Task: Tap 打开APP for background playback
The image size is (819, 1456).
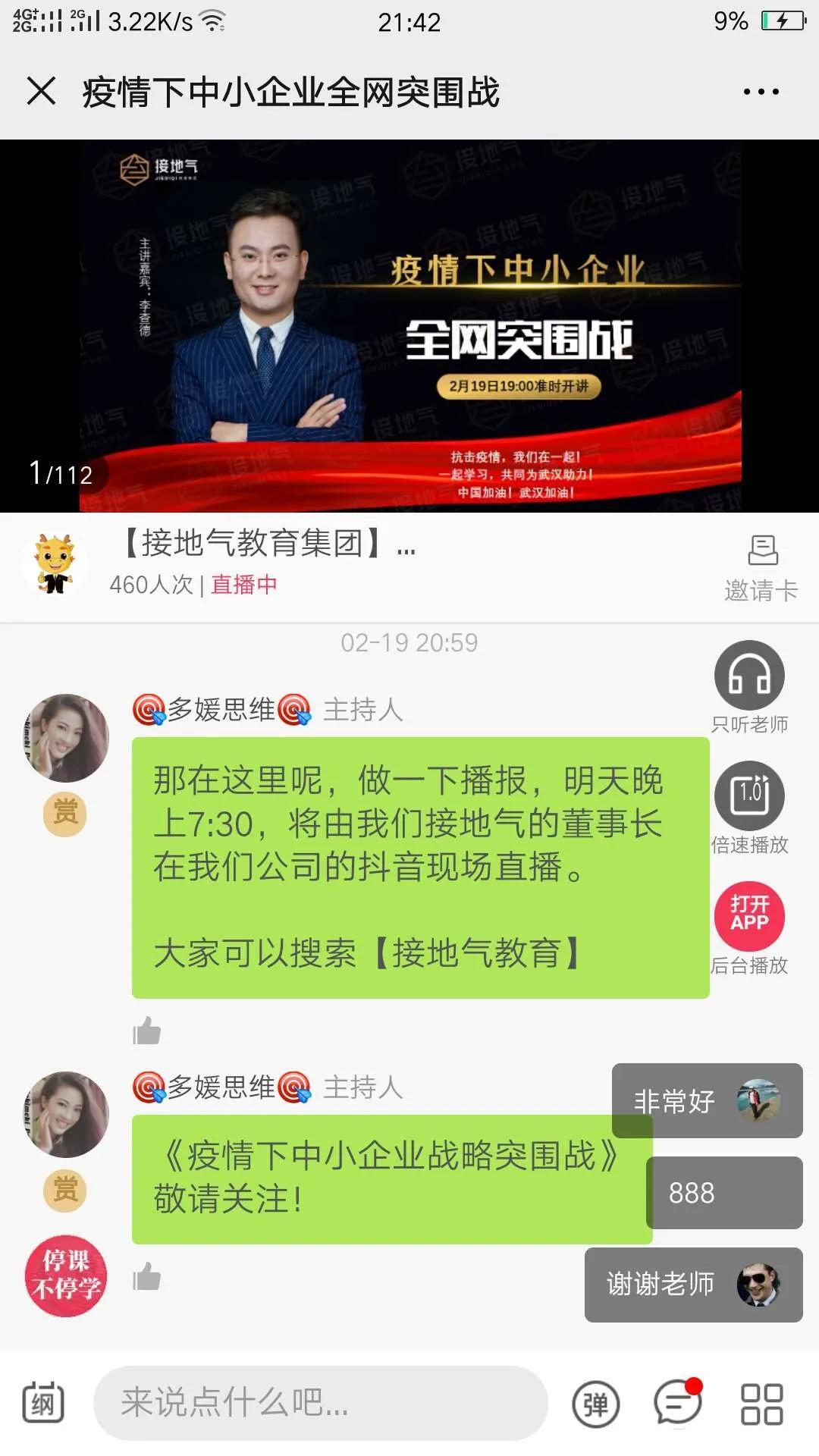Action: click(749, 916)
